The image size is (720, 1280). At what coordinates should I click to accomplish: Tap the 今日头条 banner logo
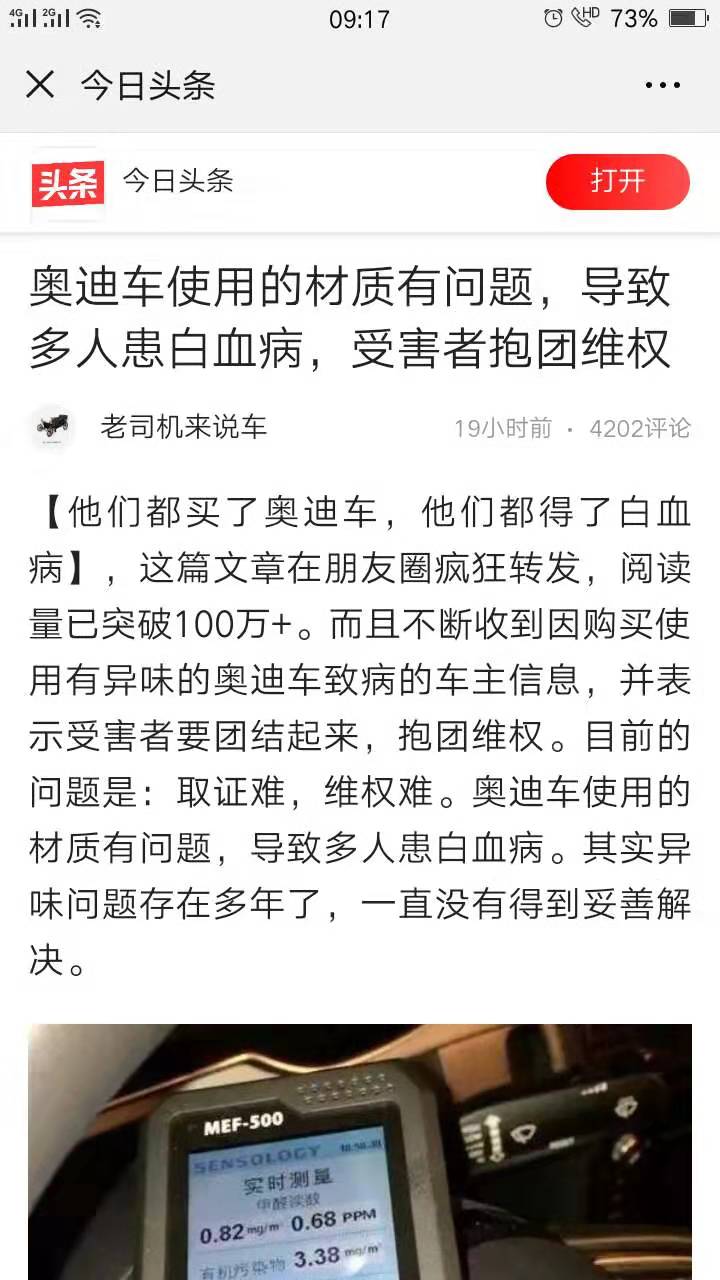point(68,182)
